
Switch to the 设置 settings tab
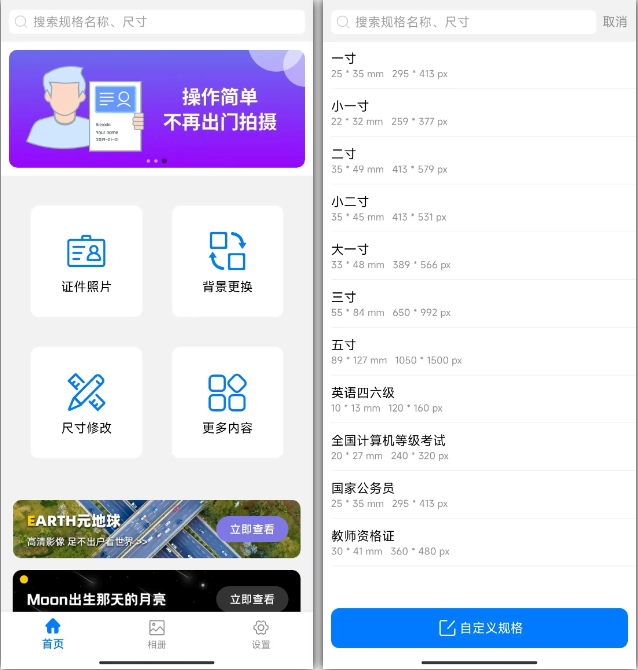pyautogui.click(x=261, y=634)
